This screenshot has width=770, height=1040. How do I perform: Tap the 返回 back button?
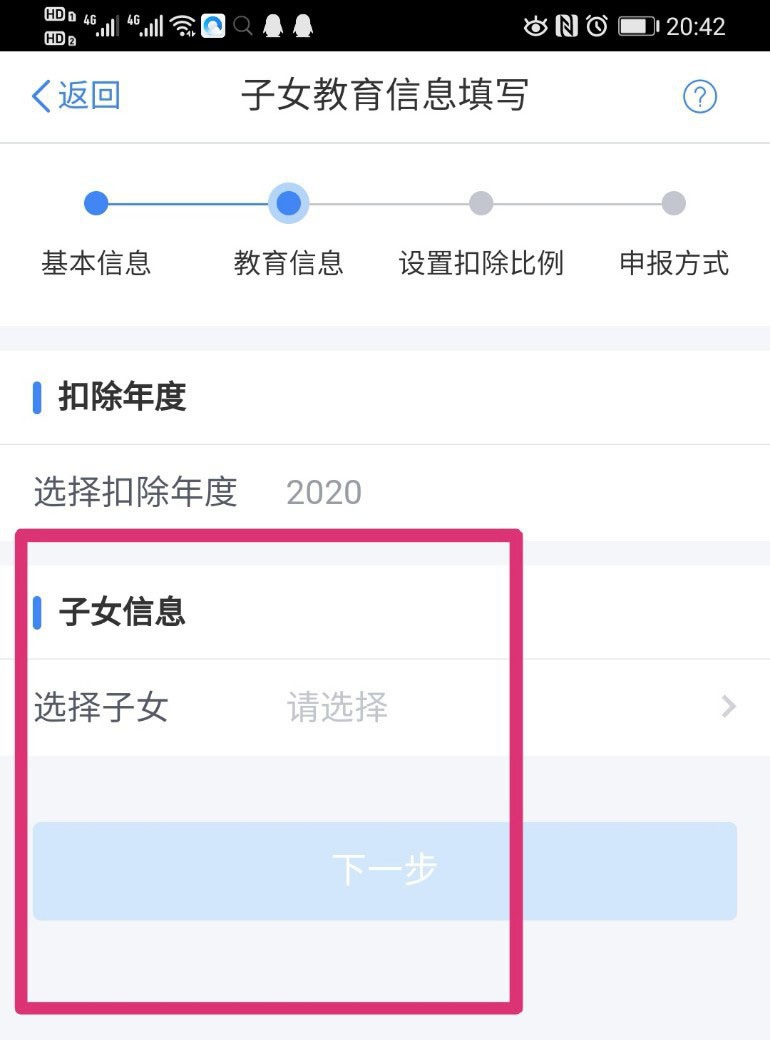click(x=76, y=97)
